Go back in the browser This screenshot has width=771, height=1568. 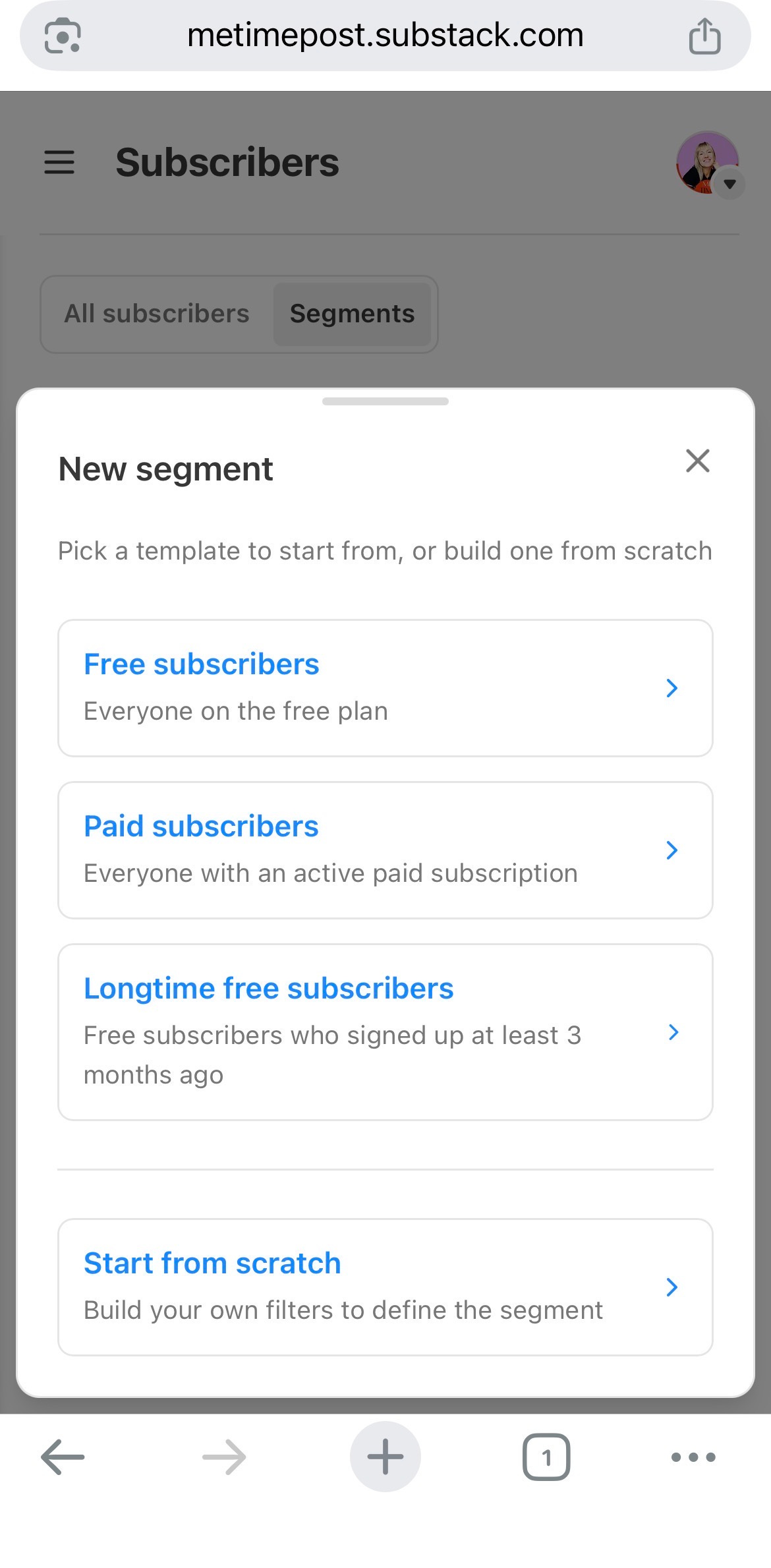tap(63, 1457)
